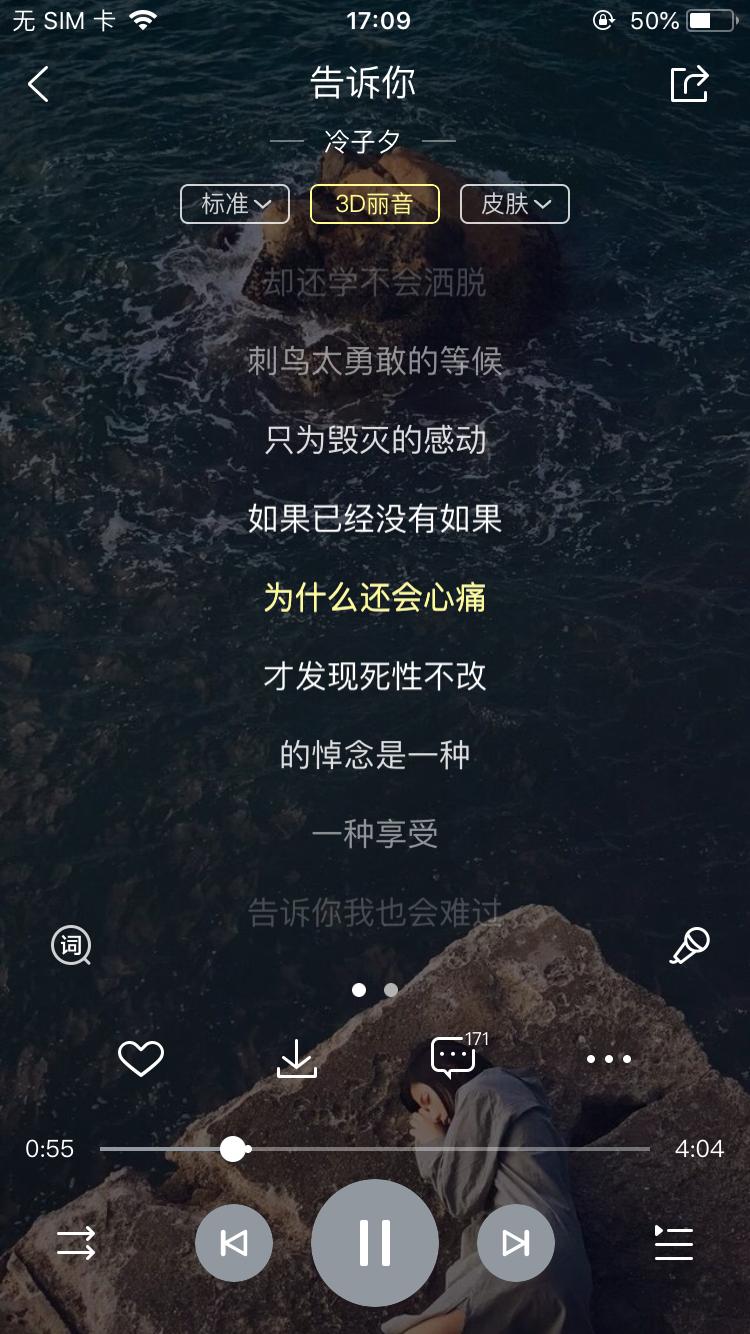Go back to the previous track
The width and height of the screenshot is (750, 1334).
(x=235, y=1242)
